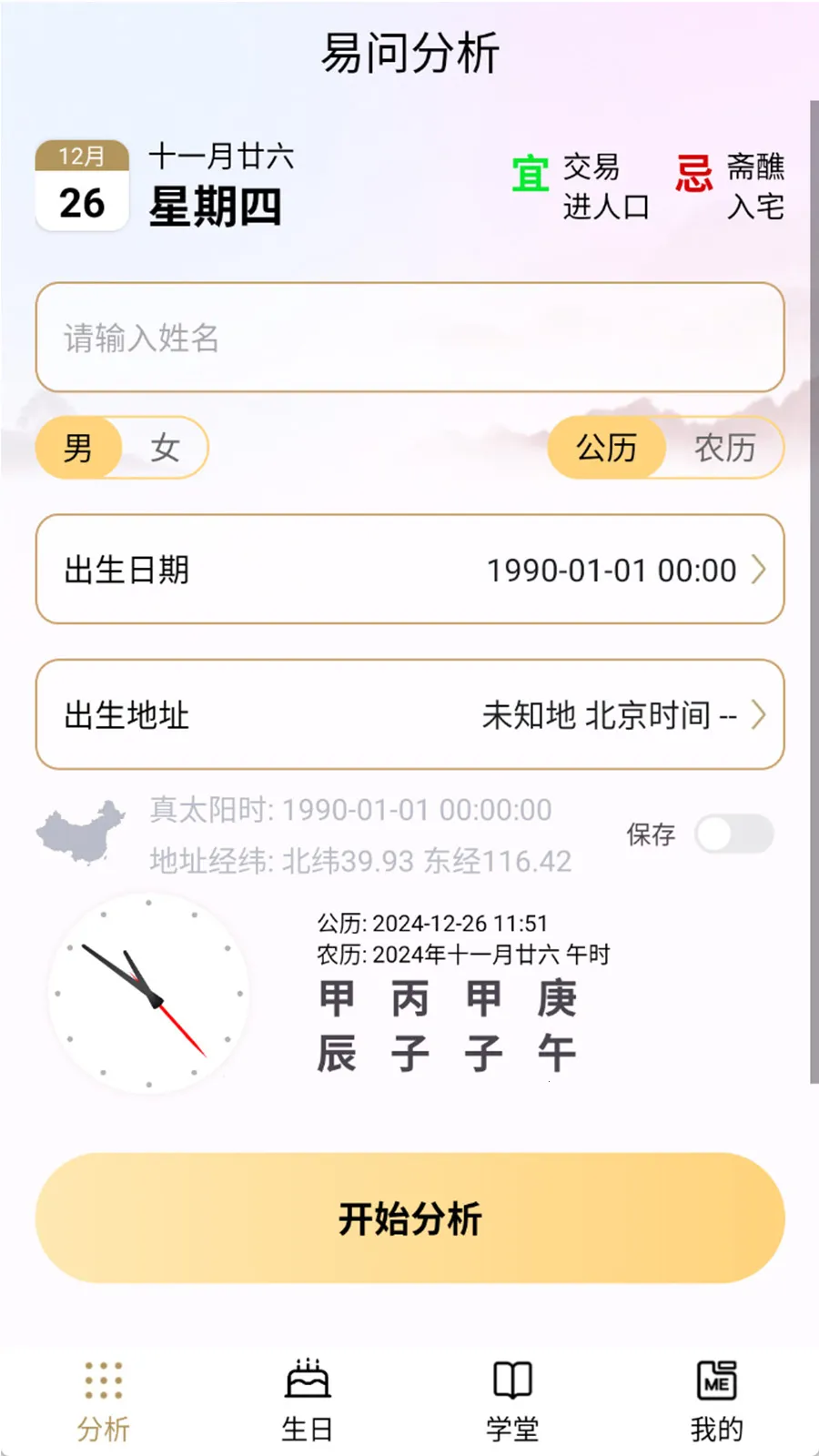This screenshot has height=1456, width=819.
Task: Expand the 出生日期 date picker
Action: (409, 571)
